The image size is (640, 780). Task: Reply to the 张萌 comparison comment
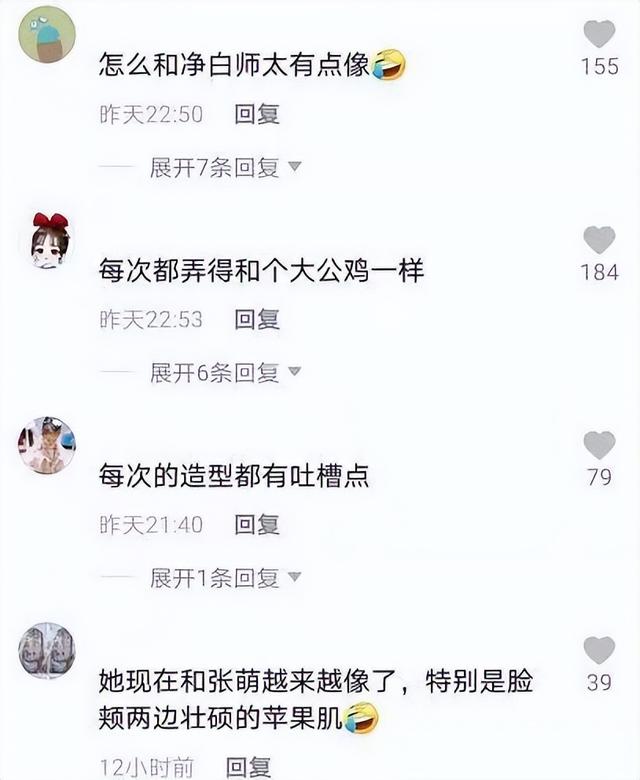click(249, 767)
